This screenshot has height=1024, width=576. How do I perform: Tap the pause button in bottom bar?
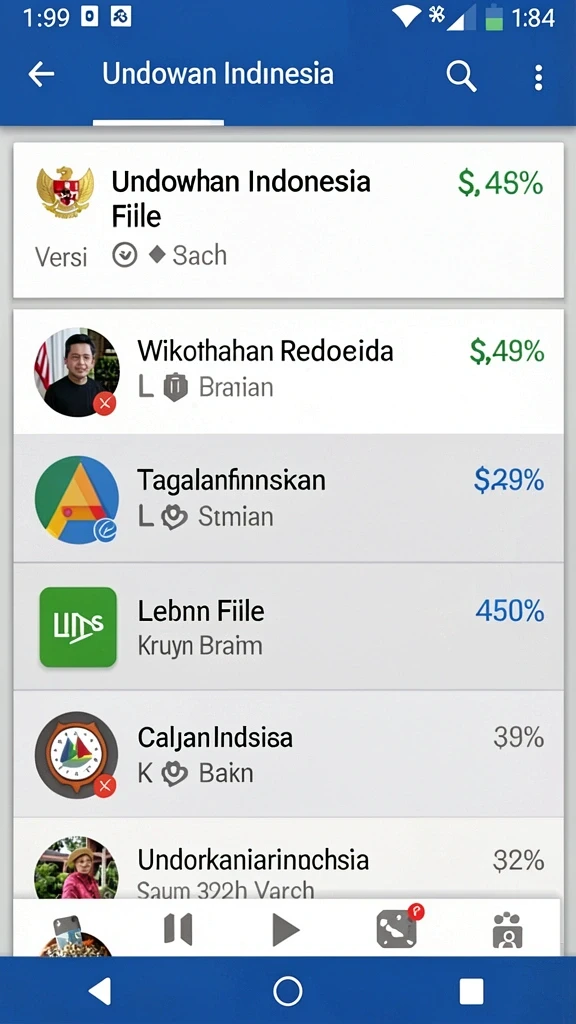(x=178, y=929)
